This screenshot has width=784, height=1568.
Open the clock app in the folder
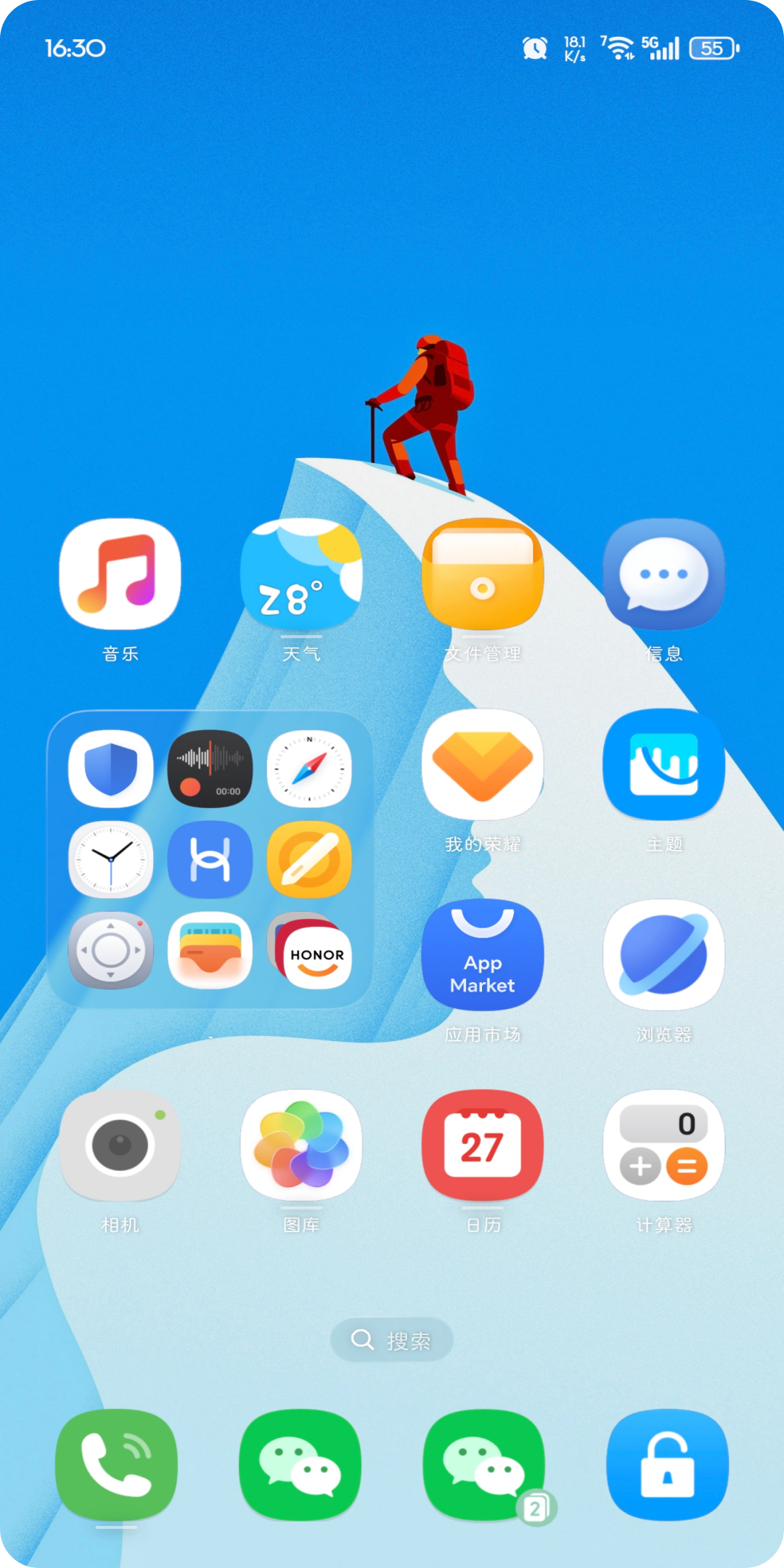click(x=111, y=859)
